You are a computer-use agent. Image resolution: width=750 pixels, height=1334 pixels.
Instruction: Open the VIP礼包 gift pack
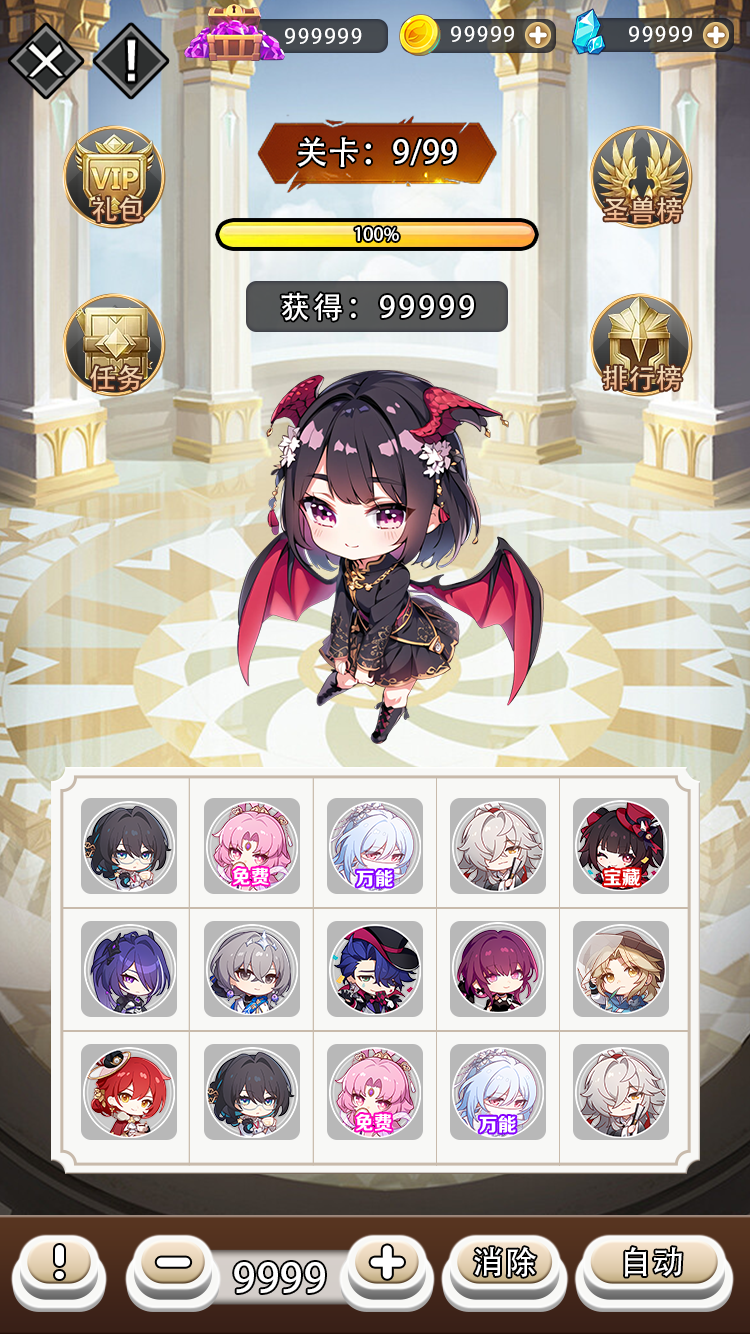[x=114, y=178]
